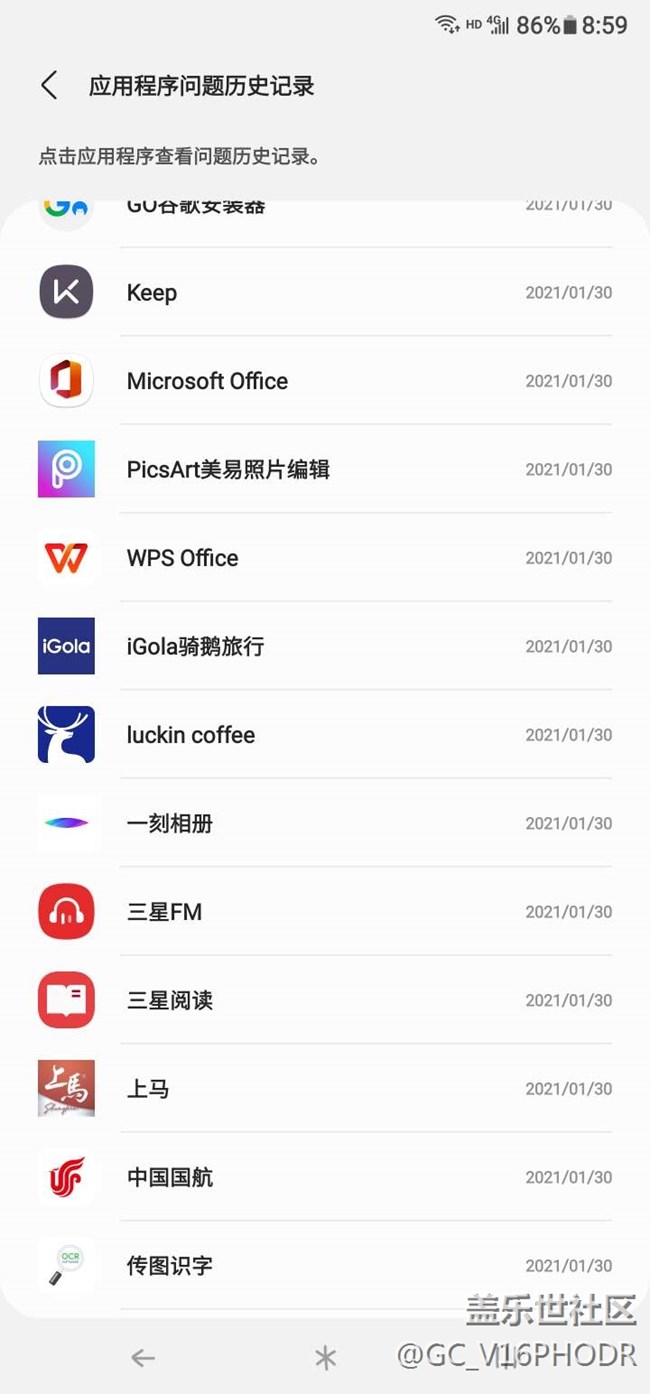650x1394 pixels.
Task: Select the 传图识字 row
Action: coord(325,1265)
